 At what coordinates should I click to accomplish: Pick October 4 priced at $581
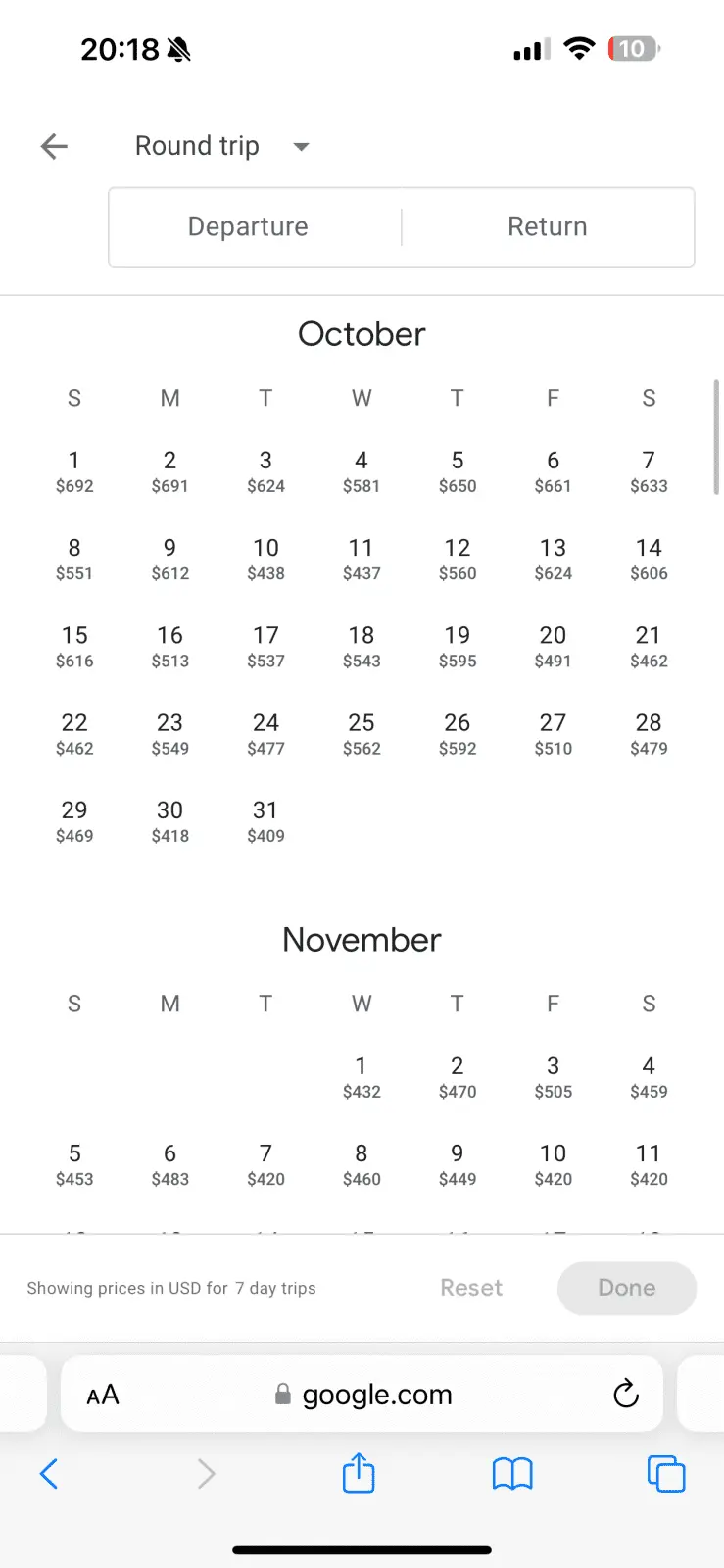click(362, 471)
